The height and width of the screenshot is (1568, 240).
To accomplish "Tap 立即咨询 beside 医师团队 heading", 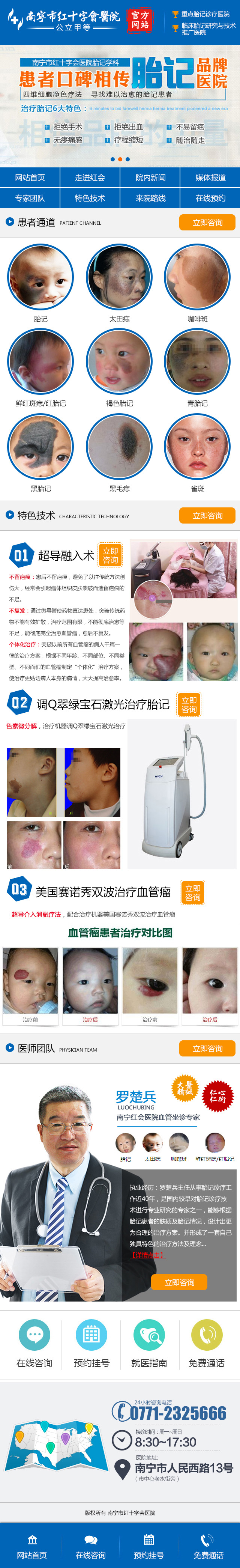I will [x=207, y=1048].
